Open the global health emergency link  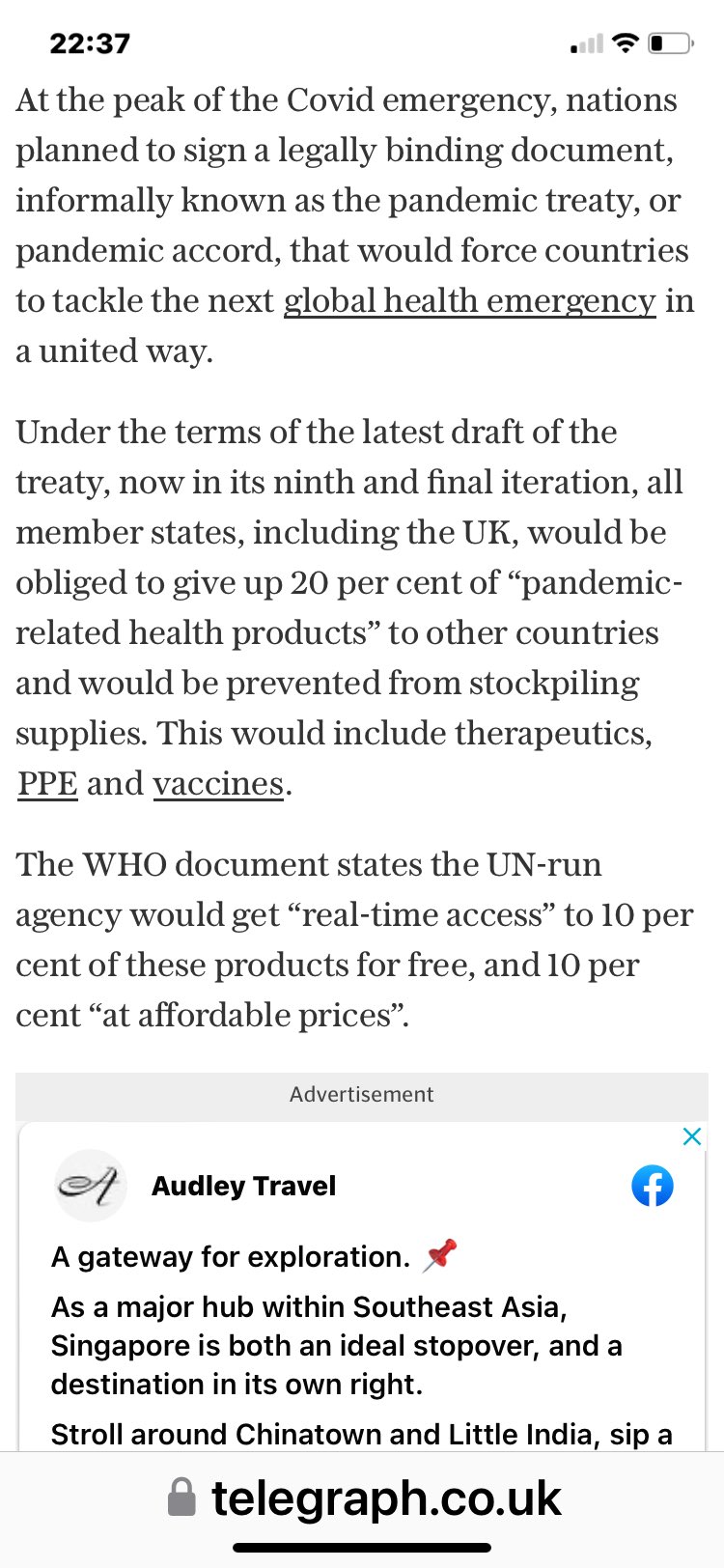(469, 301)
